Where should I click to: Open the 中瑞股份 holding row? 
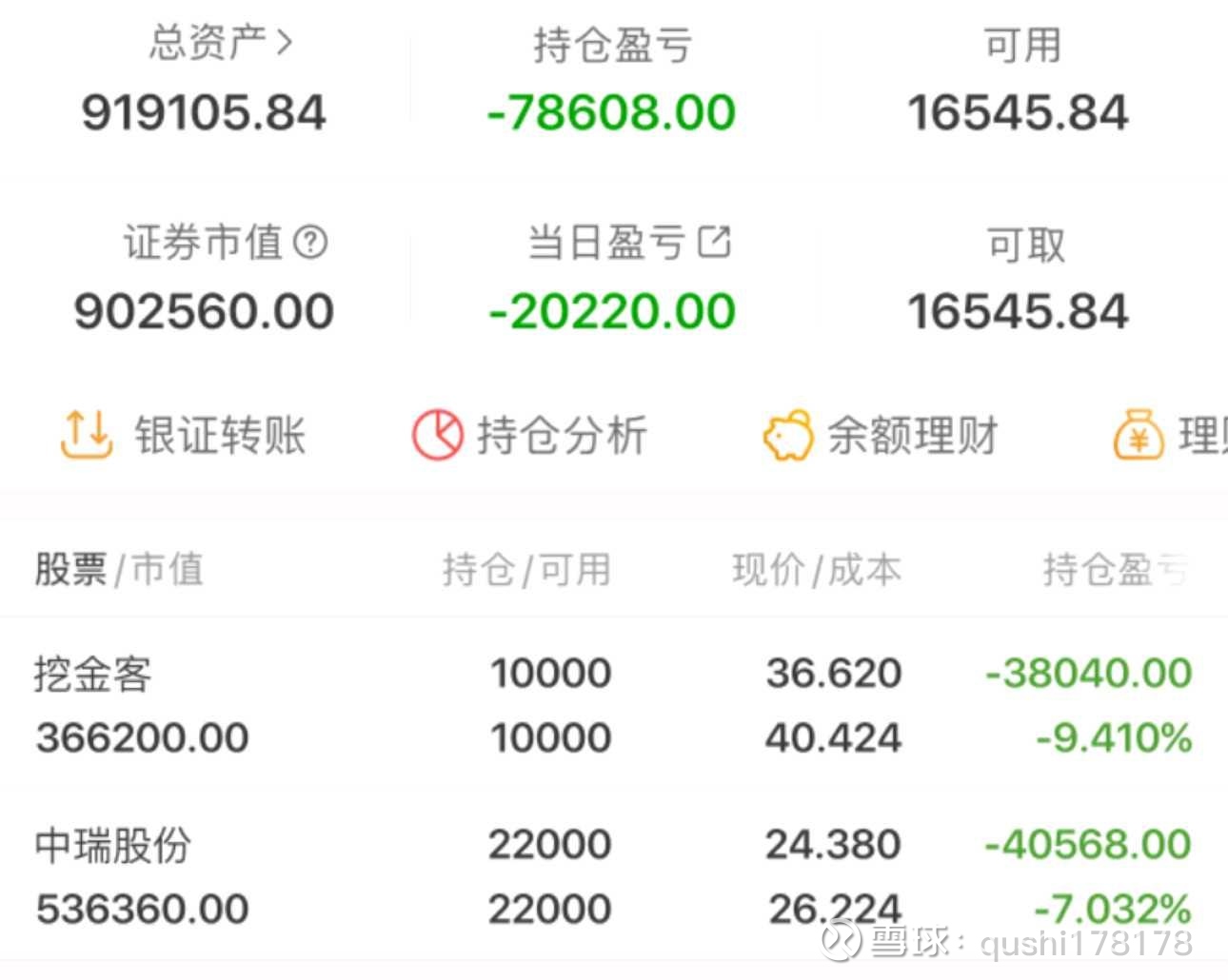614,876
